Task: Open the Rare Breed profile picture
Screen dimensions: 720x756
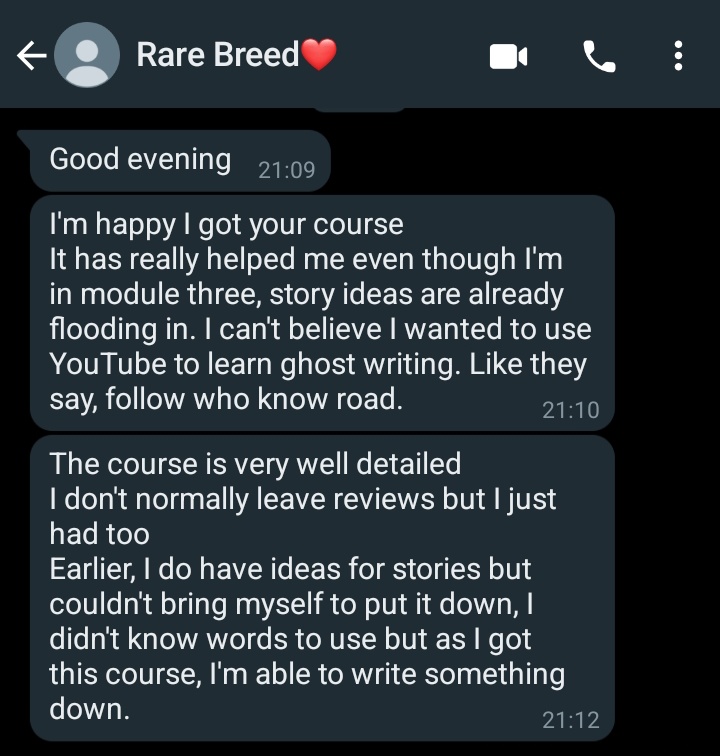Action: 87,55
